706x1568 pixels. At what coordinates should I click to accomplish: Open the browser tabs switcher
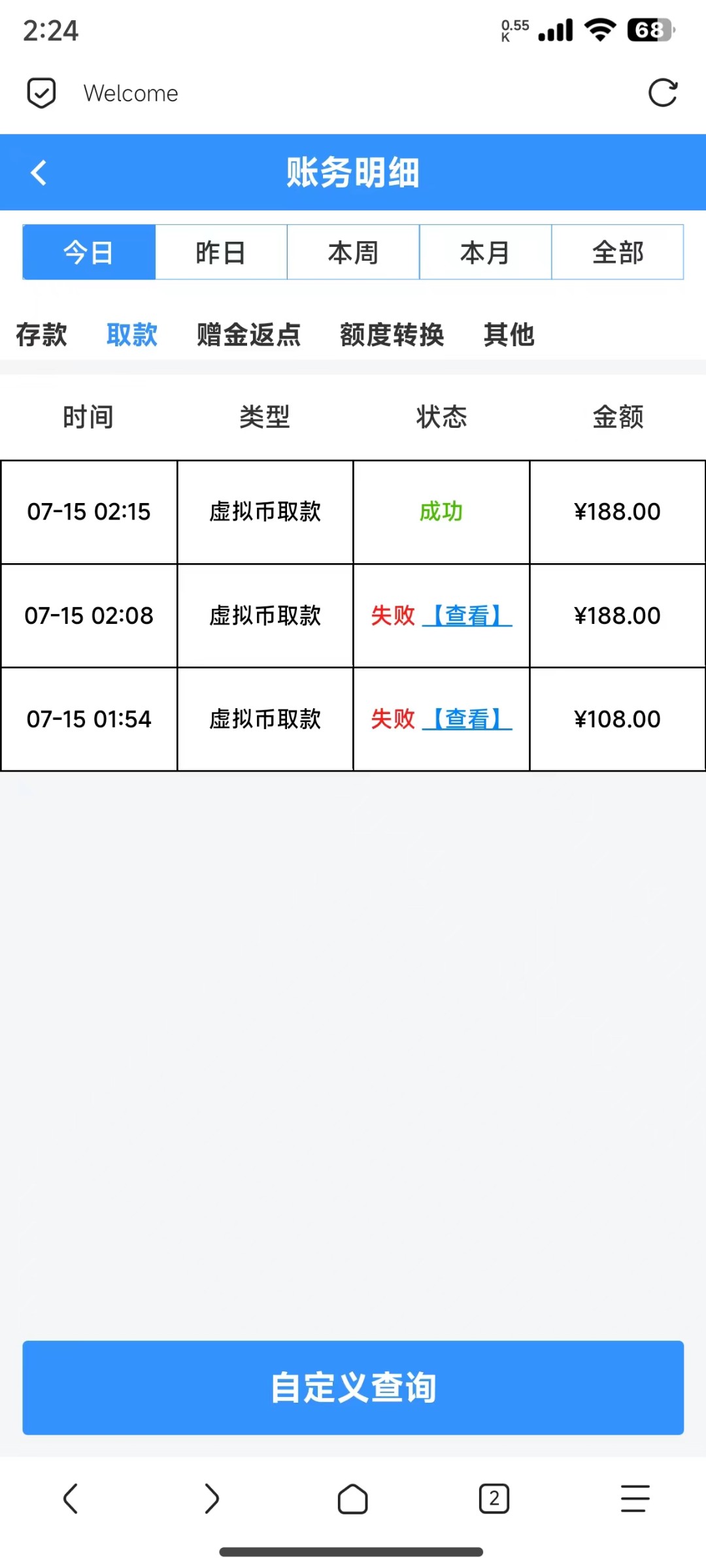coord(494,1498)
